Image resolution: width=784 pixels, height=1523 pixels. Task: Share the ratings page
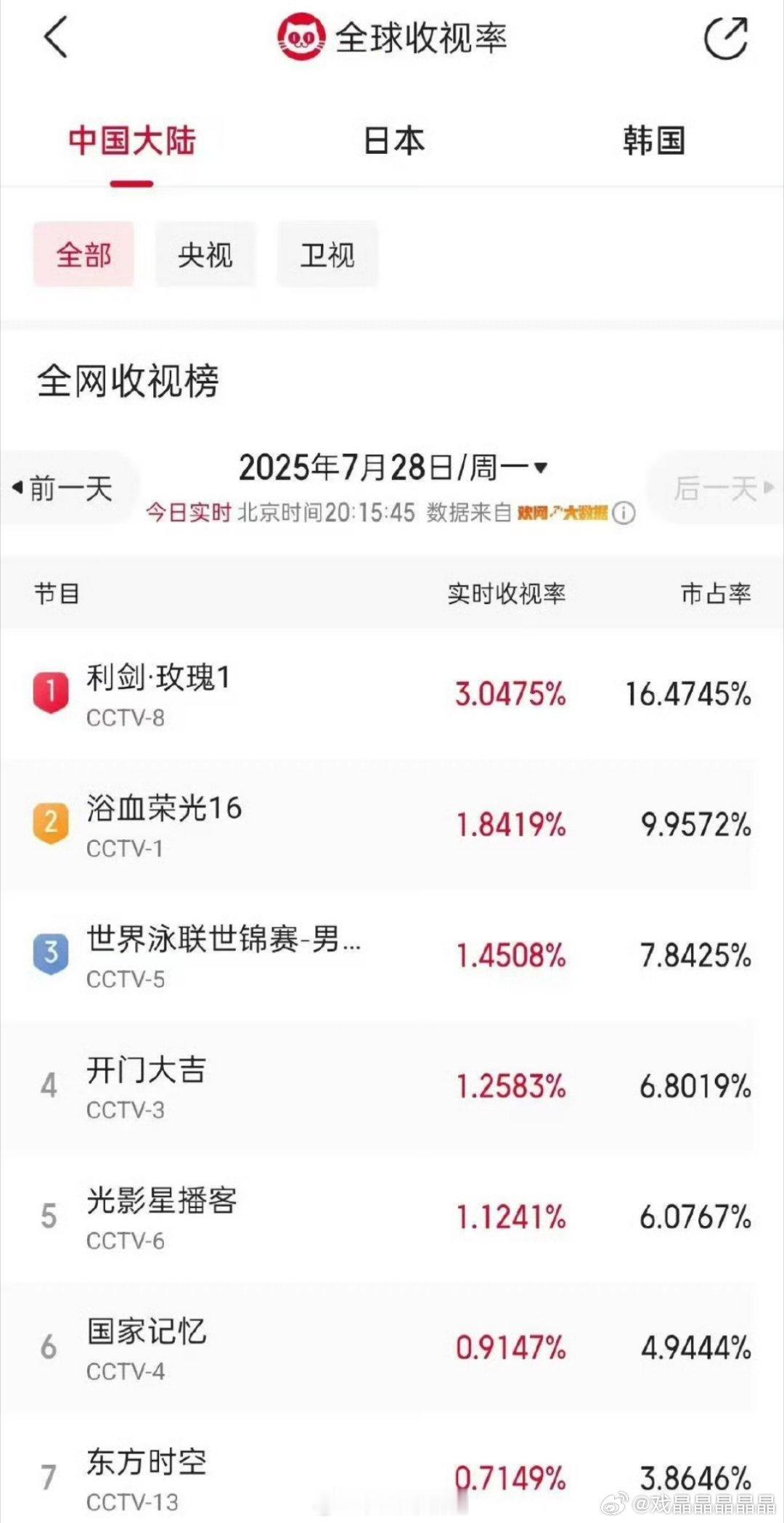tap(726, 38)
